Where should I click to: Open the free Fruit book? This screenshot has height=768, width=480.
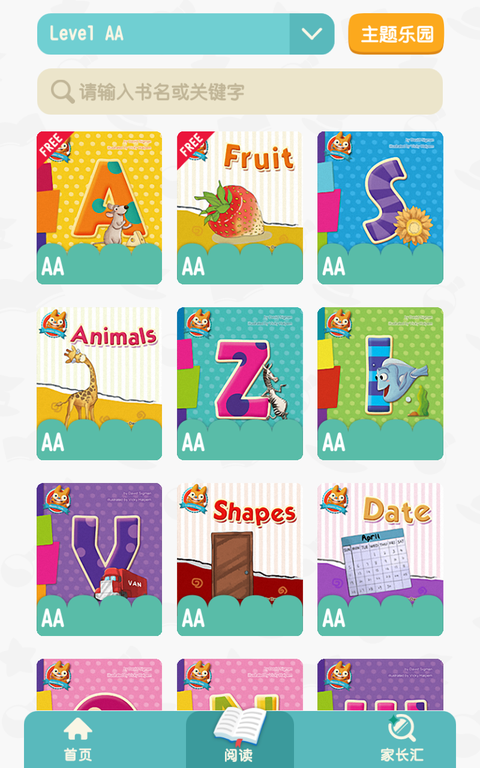pos(240,208)
